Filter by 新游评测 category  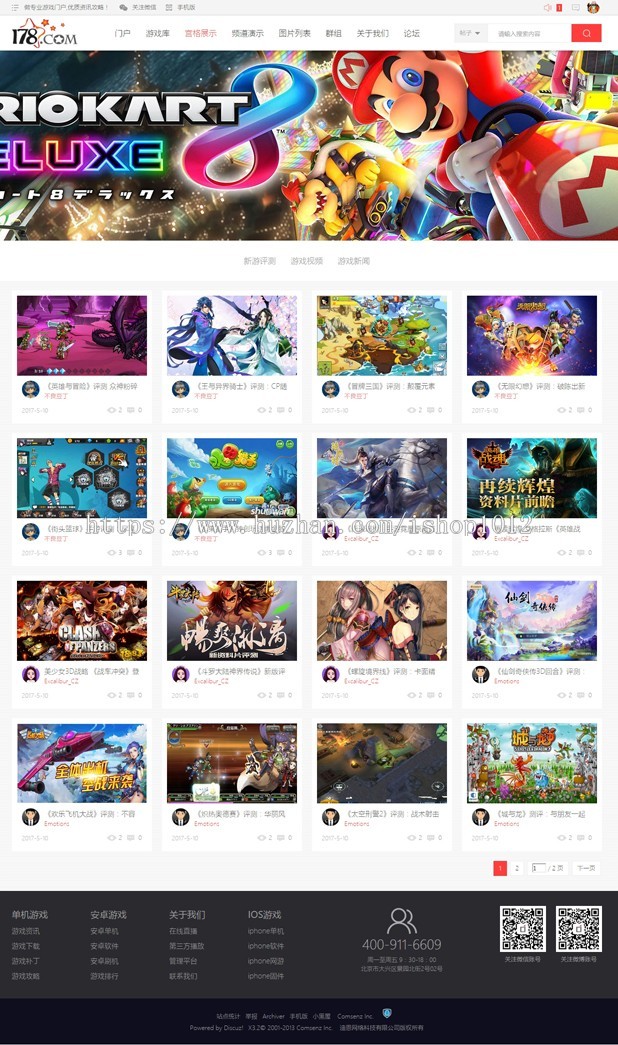259,261
